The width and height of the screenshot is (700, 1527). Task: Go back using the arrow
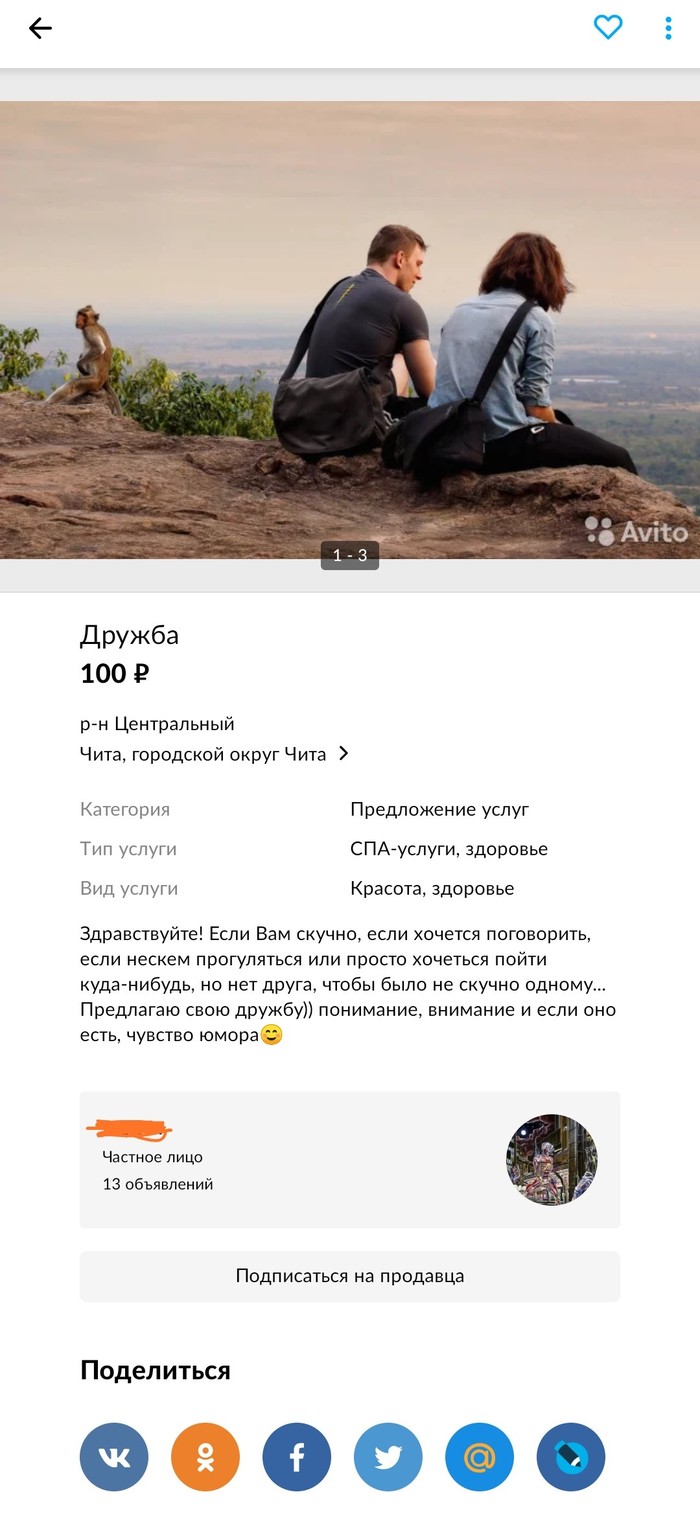pos(40,29)
